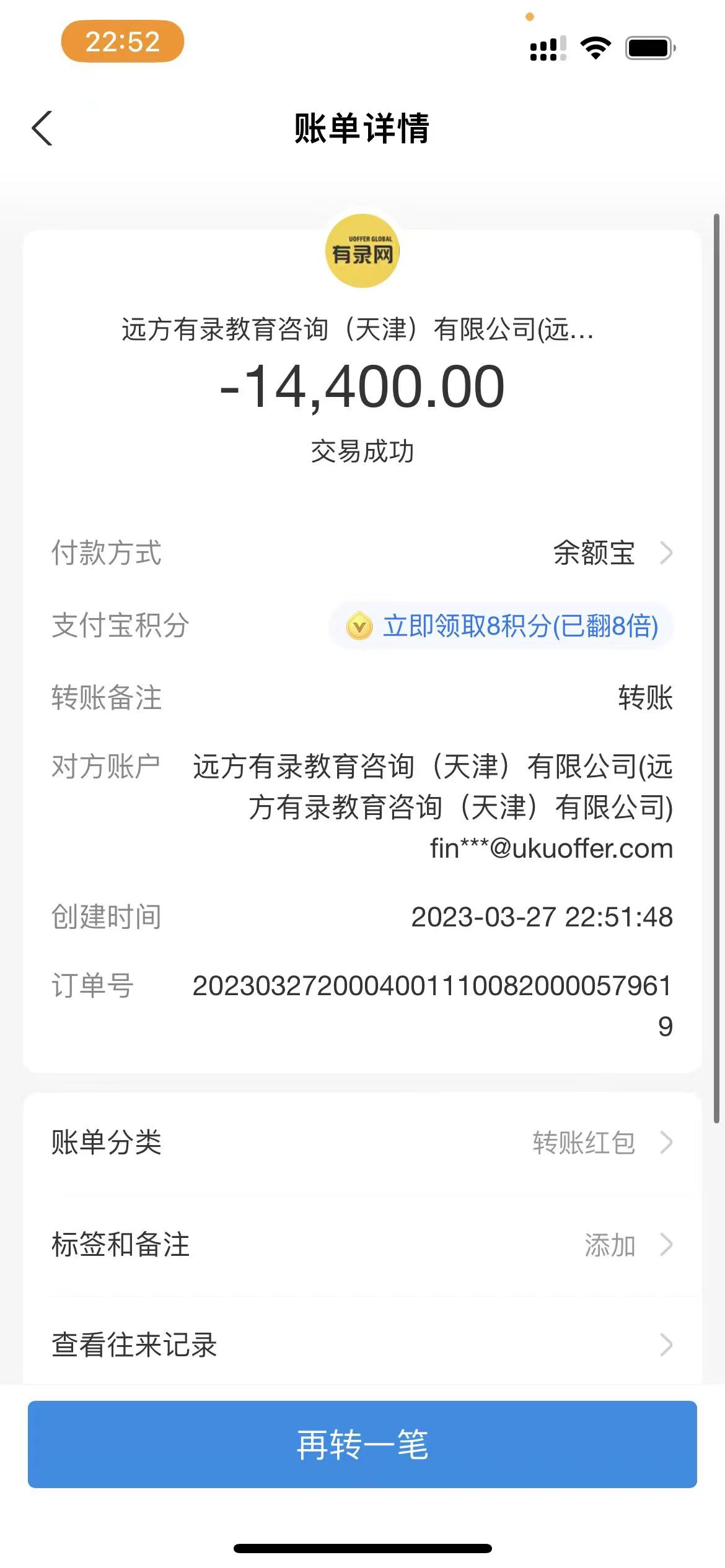Screen dimensions: 725x1568
Task: Add a note via 标签和备注
Action: (x=362, y=1245)
